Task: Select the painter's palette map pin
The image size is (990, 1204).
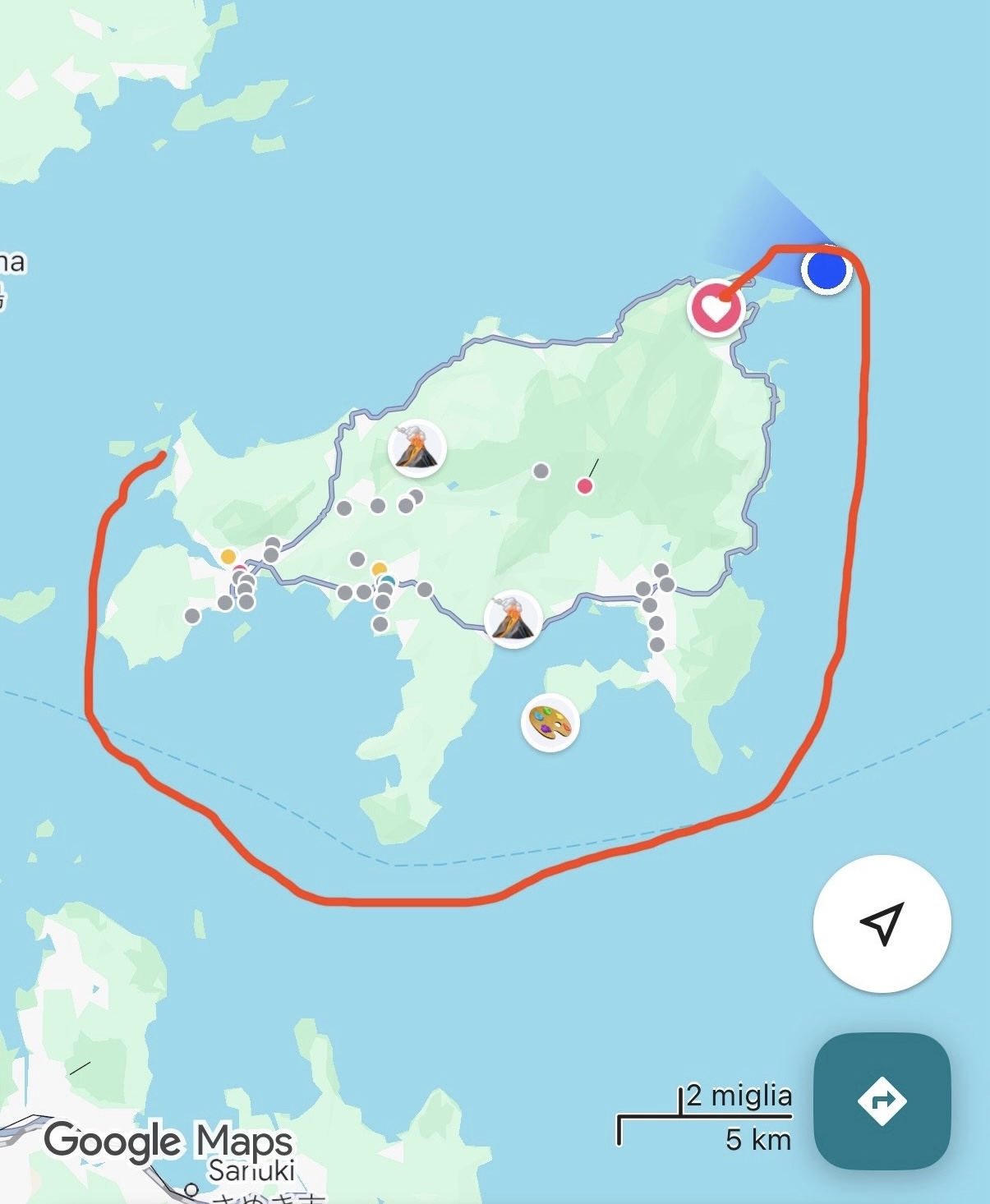Action: tap(550, 723)
